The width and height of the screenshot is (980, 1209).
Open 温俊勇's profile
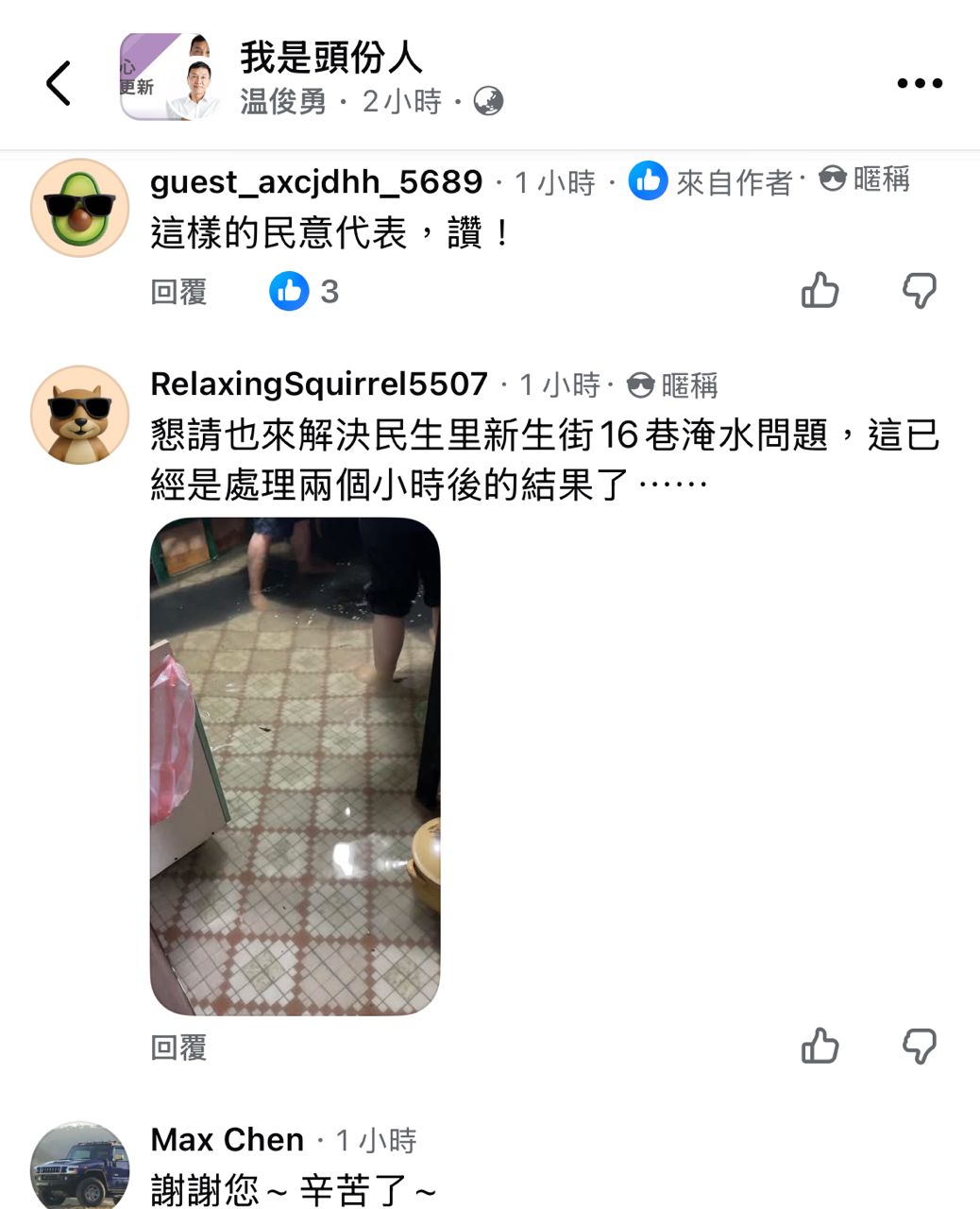click(x=282, y=101)
